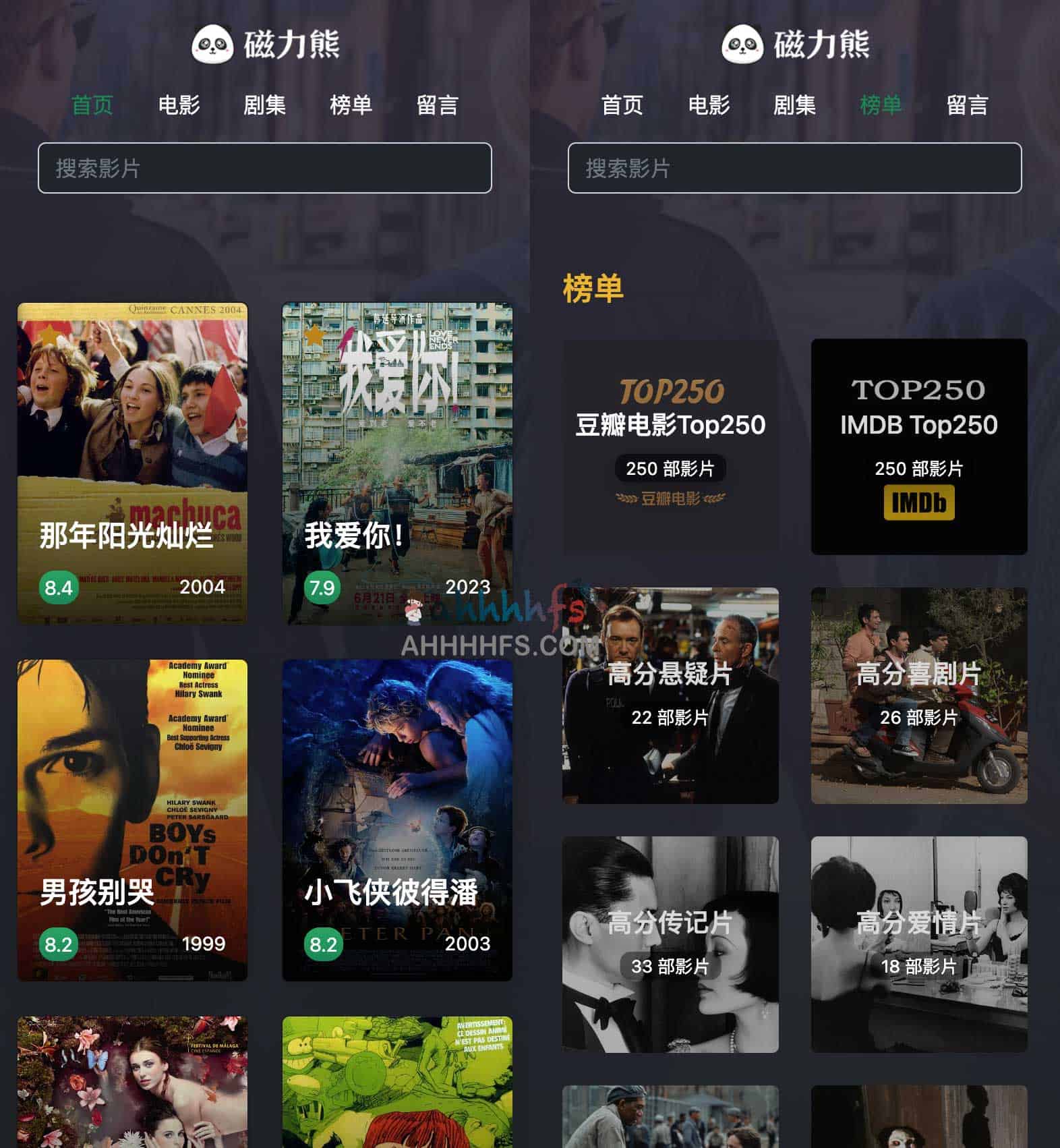Select the 高分爱情片 list
This screenshot has height=1148, width=1060.
pos(918,944)
